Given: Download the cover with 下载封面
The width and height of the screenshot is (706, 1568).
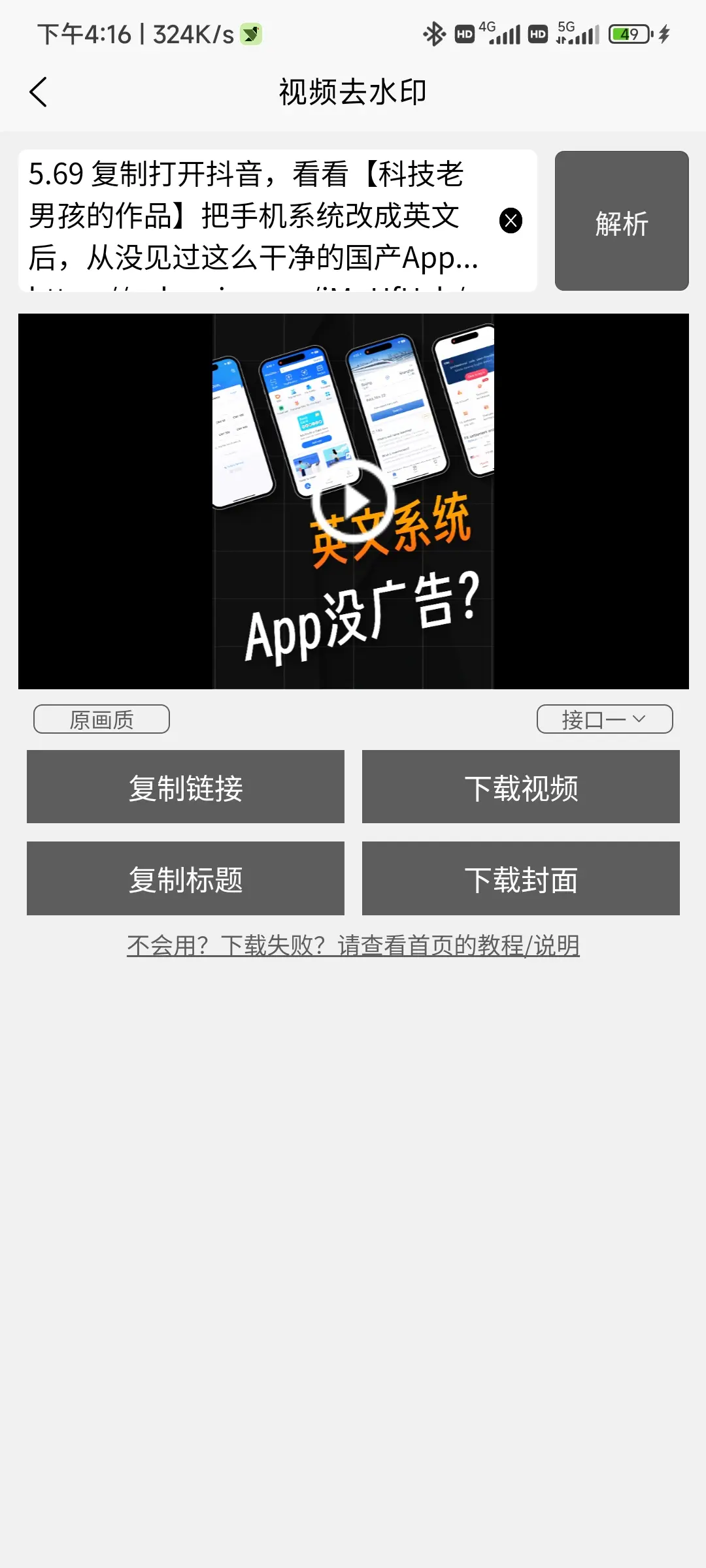Looking at the screenshot, I should 520,878.
